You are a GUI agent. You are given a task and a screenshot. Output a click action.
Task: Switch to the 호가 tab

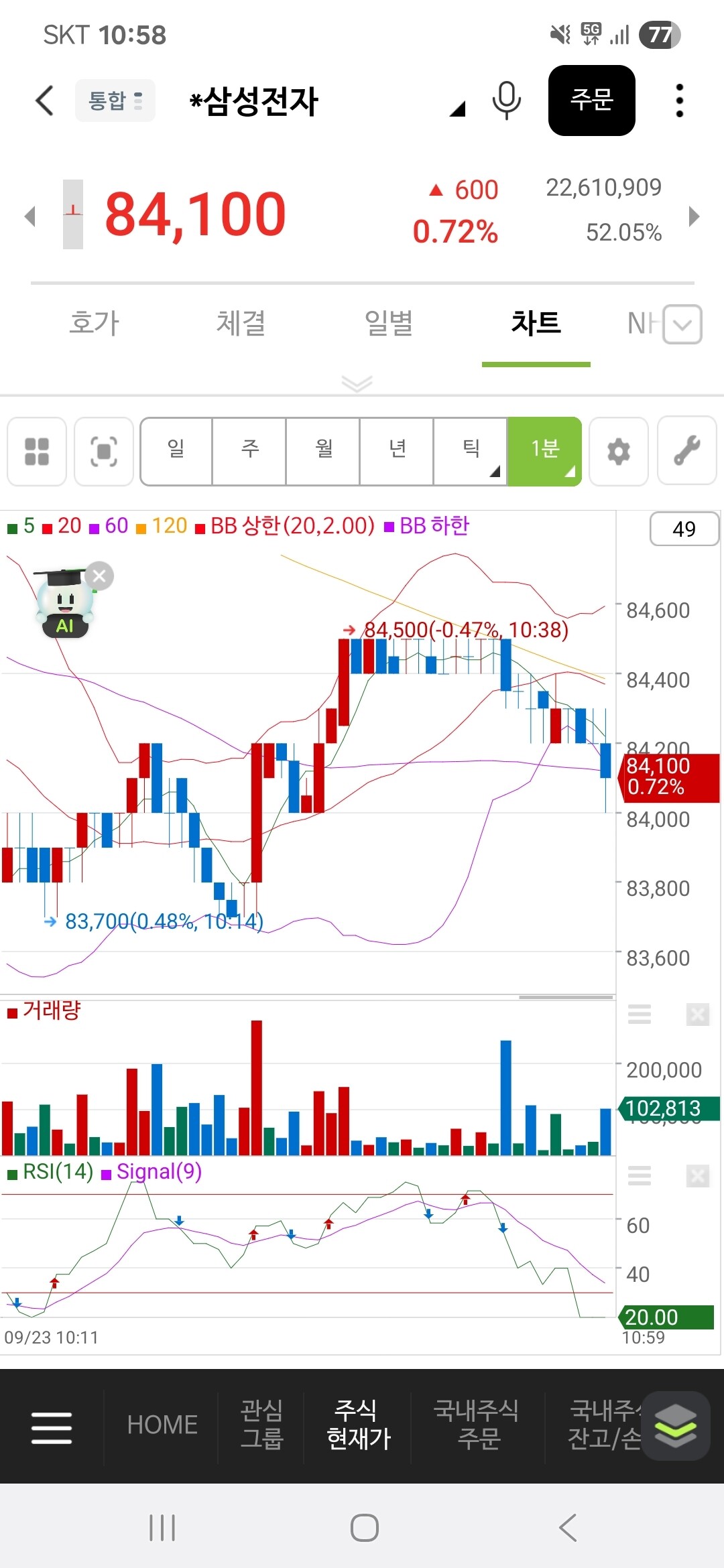point(94,323)
